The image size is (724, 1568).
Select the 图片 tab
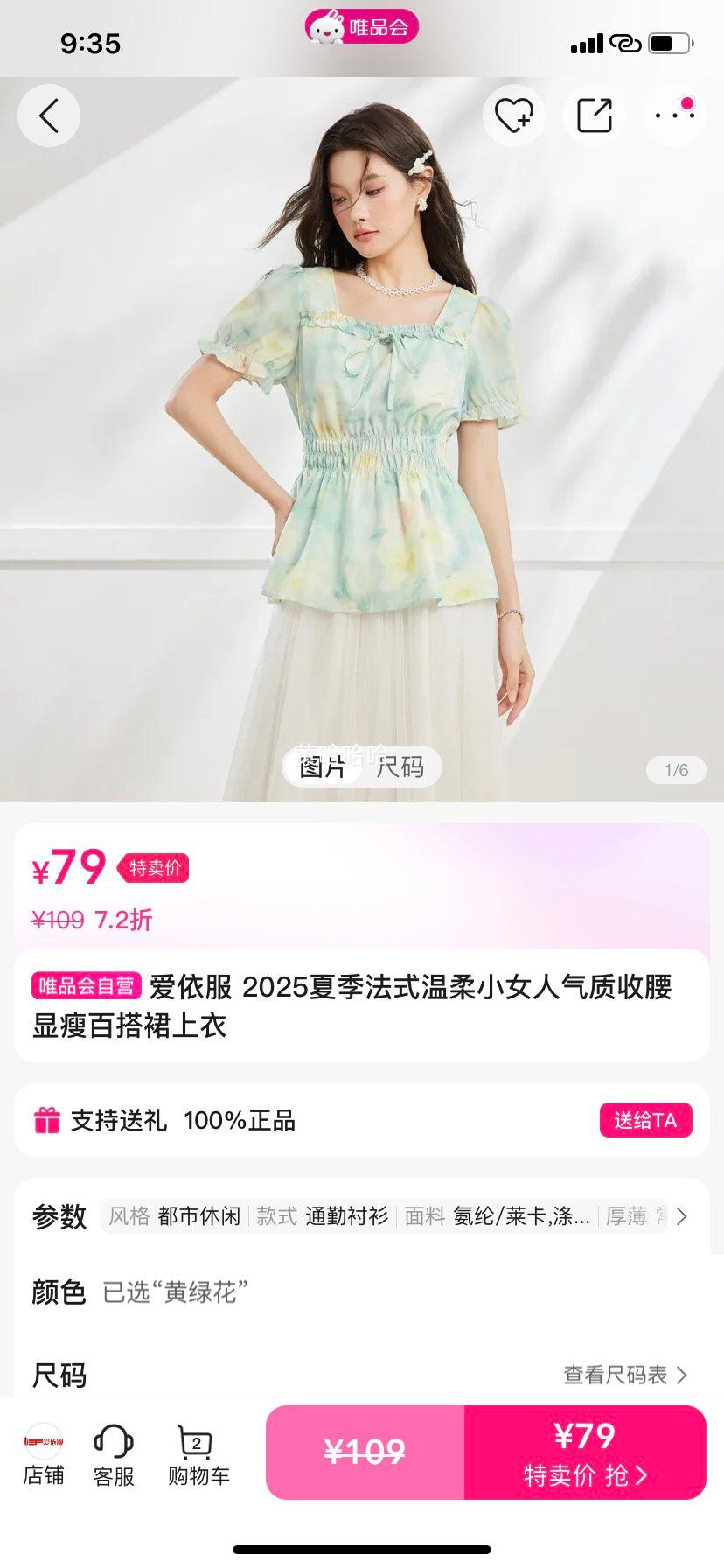322,767
